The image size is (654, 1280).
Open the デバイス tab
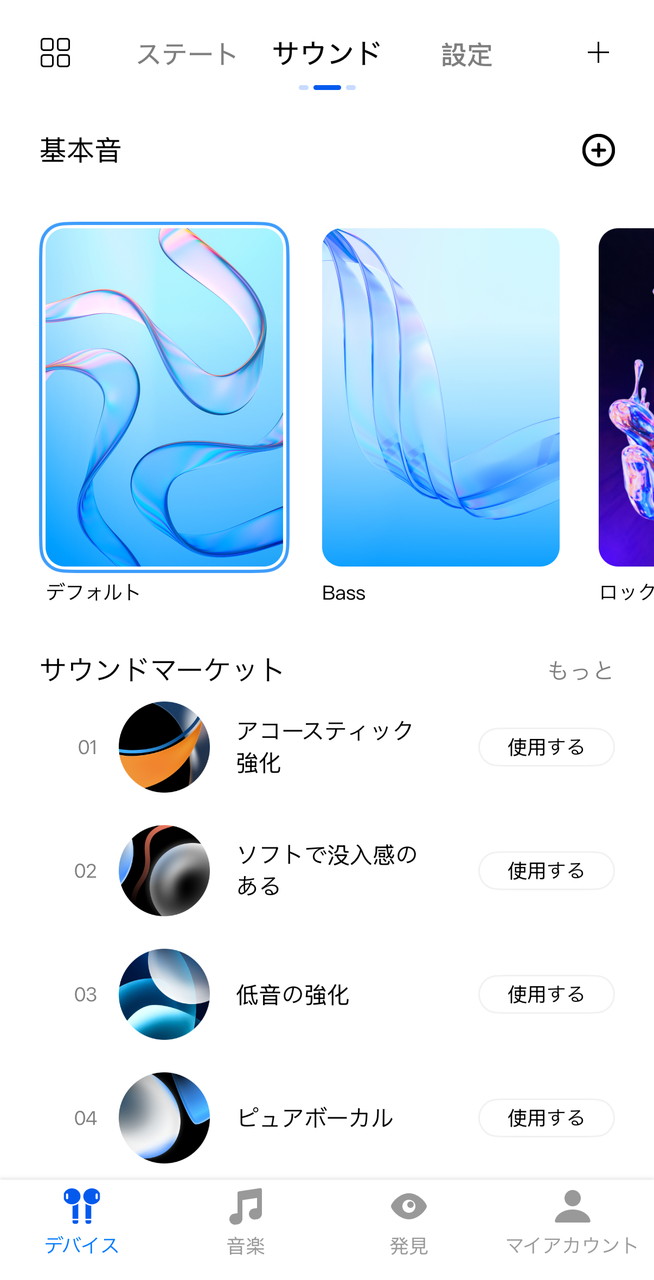point(82,1220)
